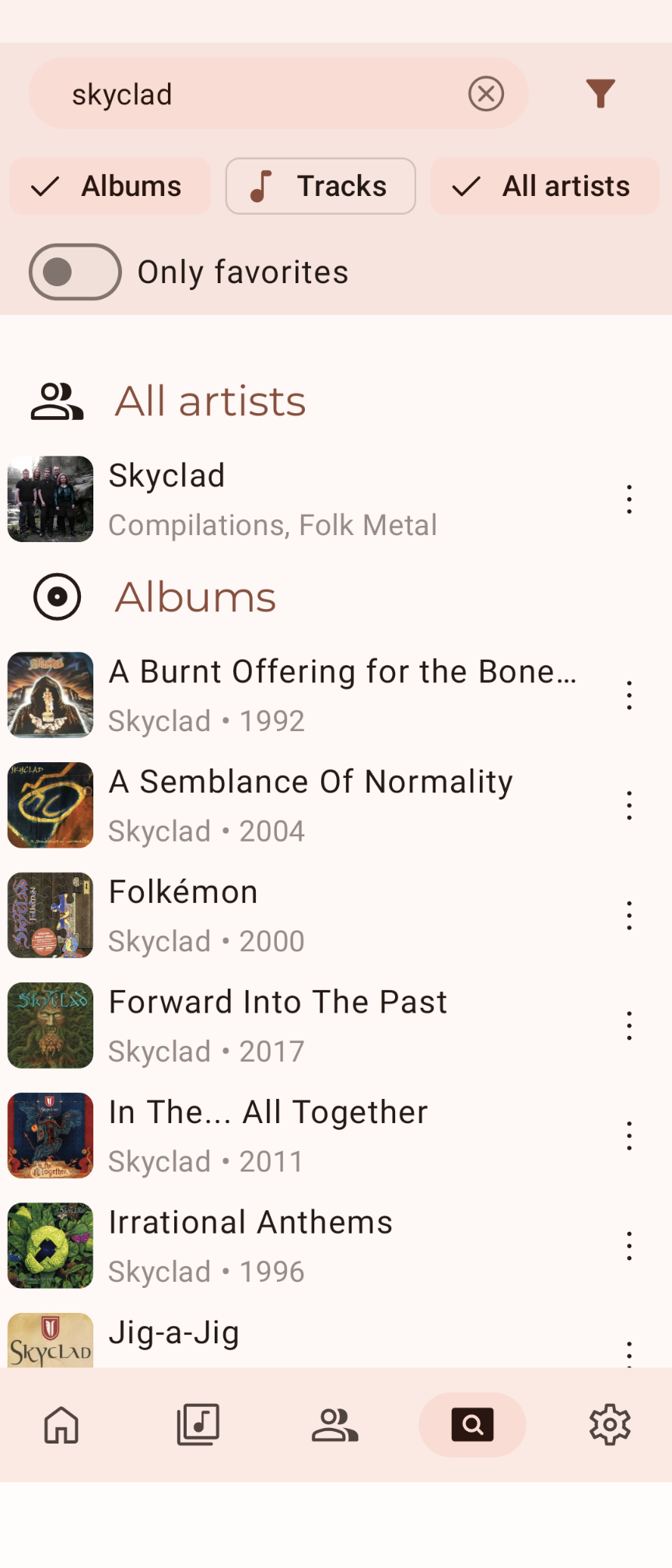The height and width of the screenshot is (1568, 672).
Task: Switch to the artists tab
Action: (335, 1425)
